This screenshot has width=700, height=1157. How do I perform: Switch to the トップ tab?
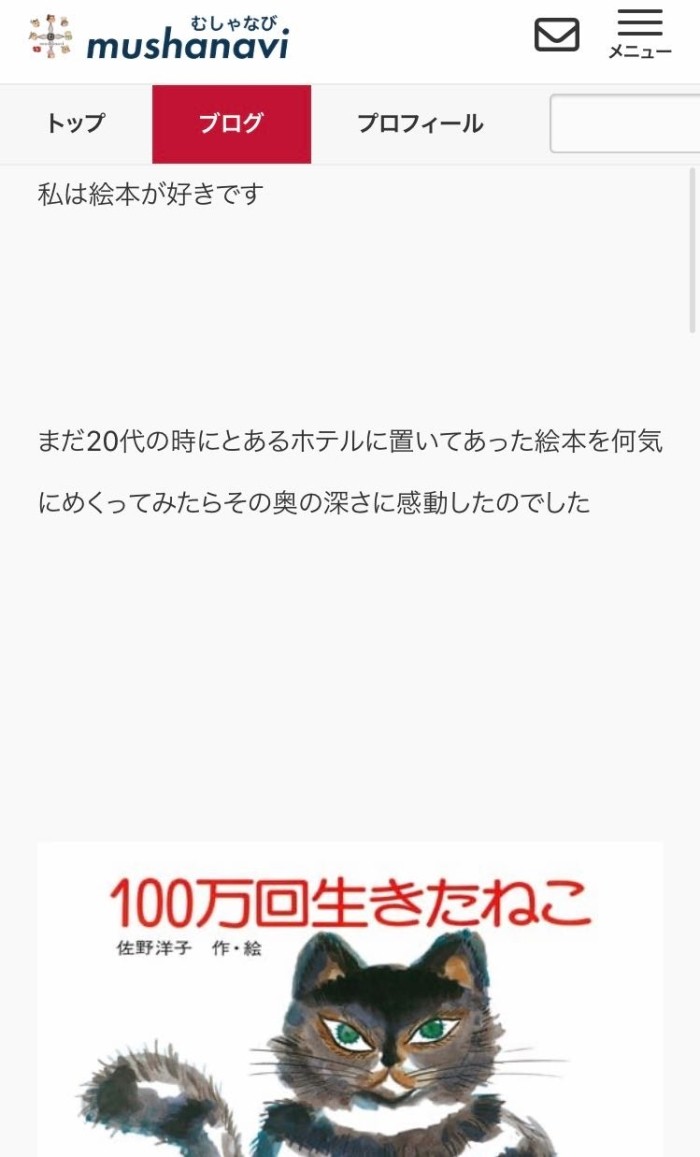click(x=75, y=124)
